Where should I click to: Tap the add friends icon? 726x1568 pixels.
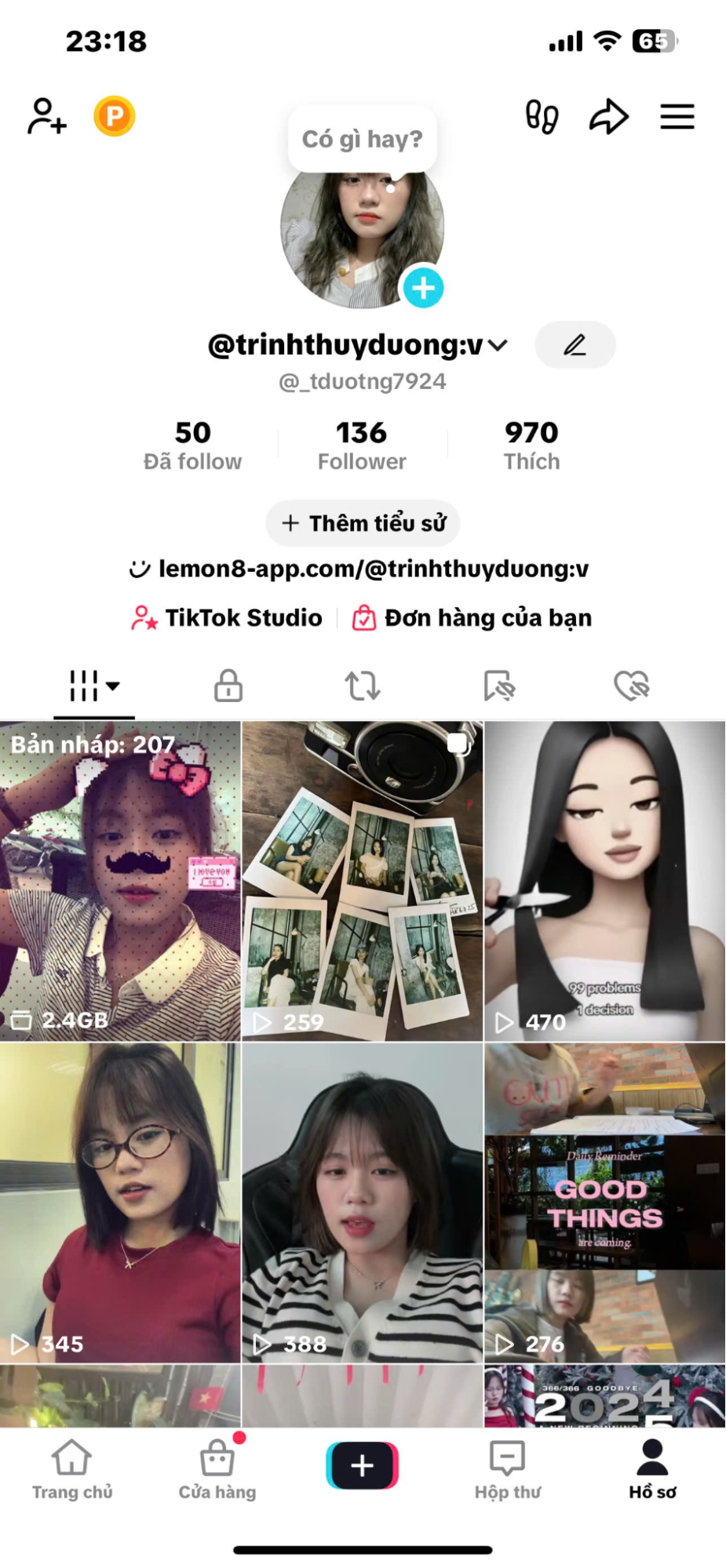46,116
